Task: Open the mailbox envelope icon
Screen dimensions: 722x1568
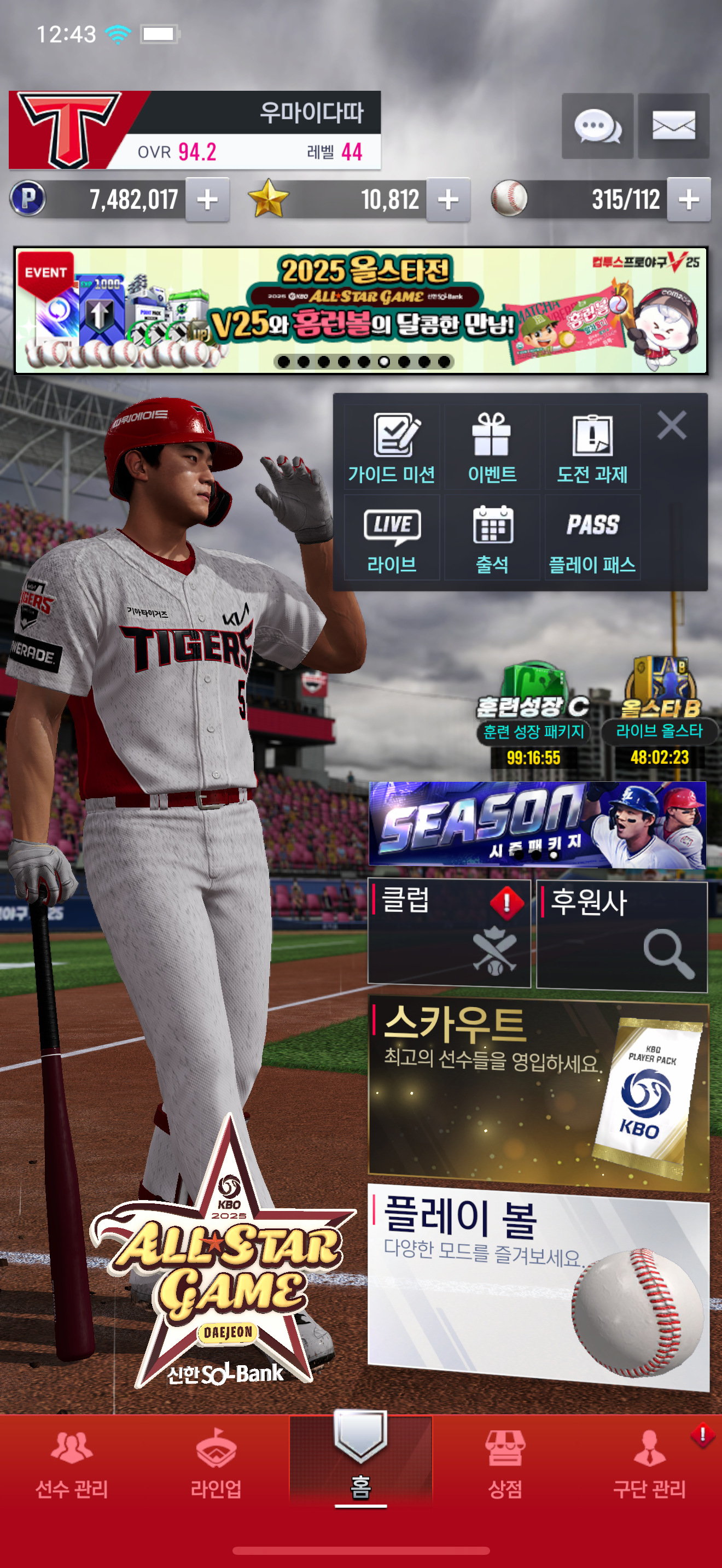Action: (x=673, y=126)
